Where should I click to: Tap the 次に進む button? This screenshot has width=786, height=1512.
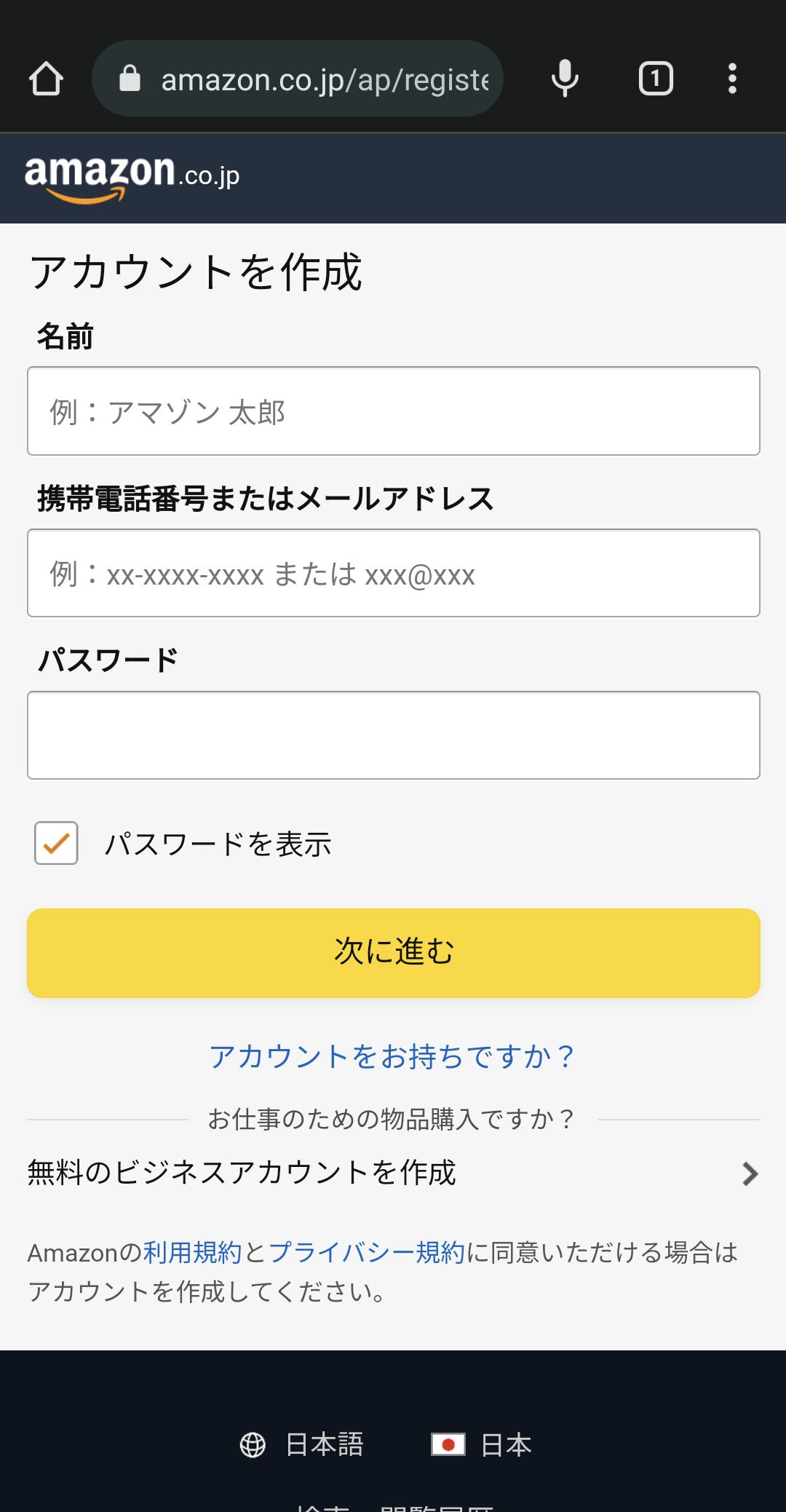coord(394,953)
